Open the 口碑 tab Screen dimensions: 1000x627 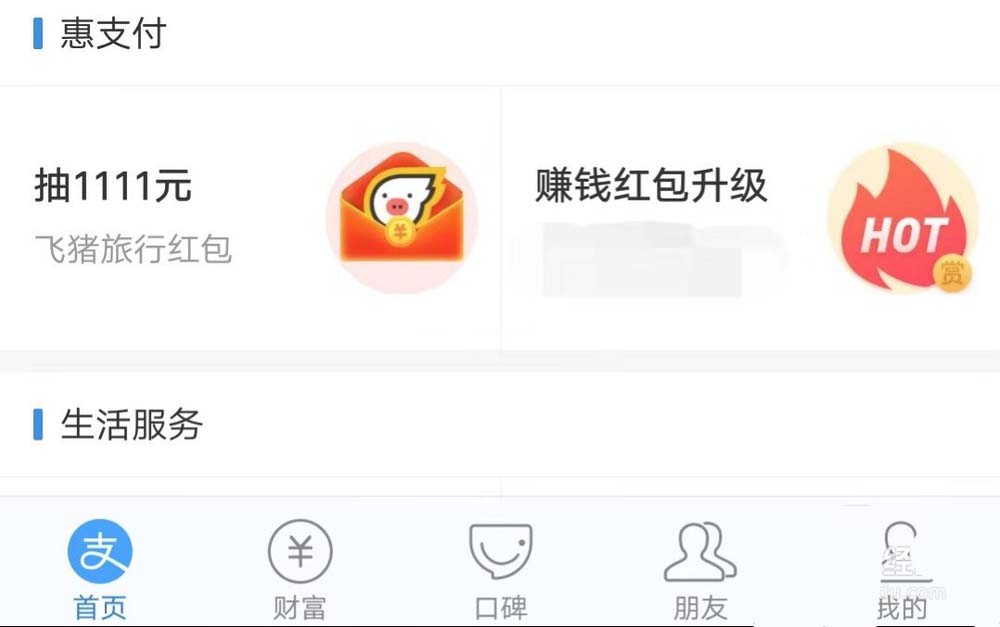tap(500, 565)
